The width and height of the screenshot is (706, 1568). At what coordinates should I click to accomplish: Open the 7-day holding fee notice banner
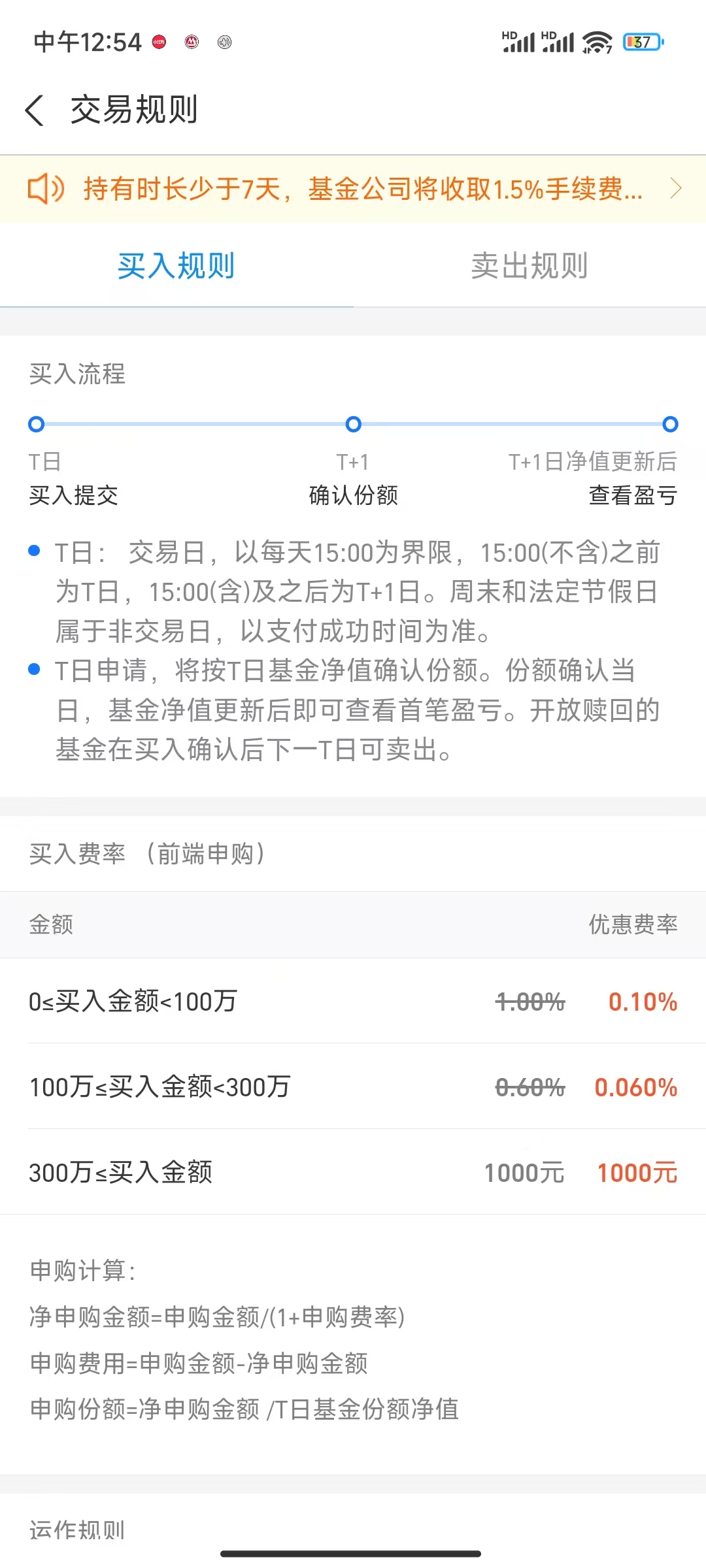(353, 189)
